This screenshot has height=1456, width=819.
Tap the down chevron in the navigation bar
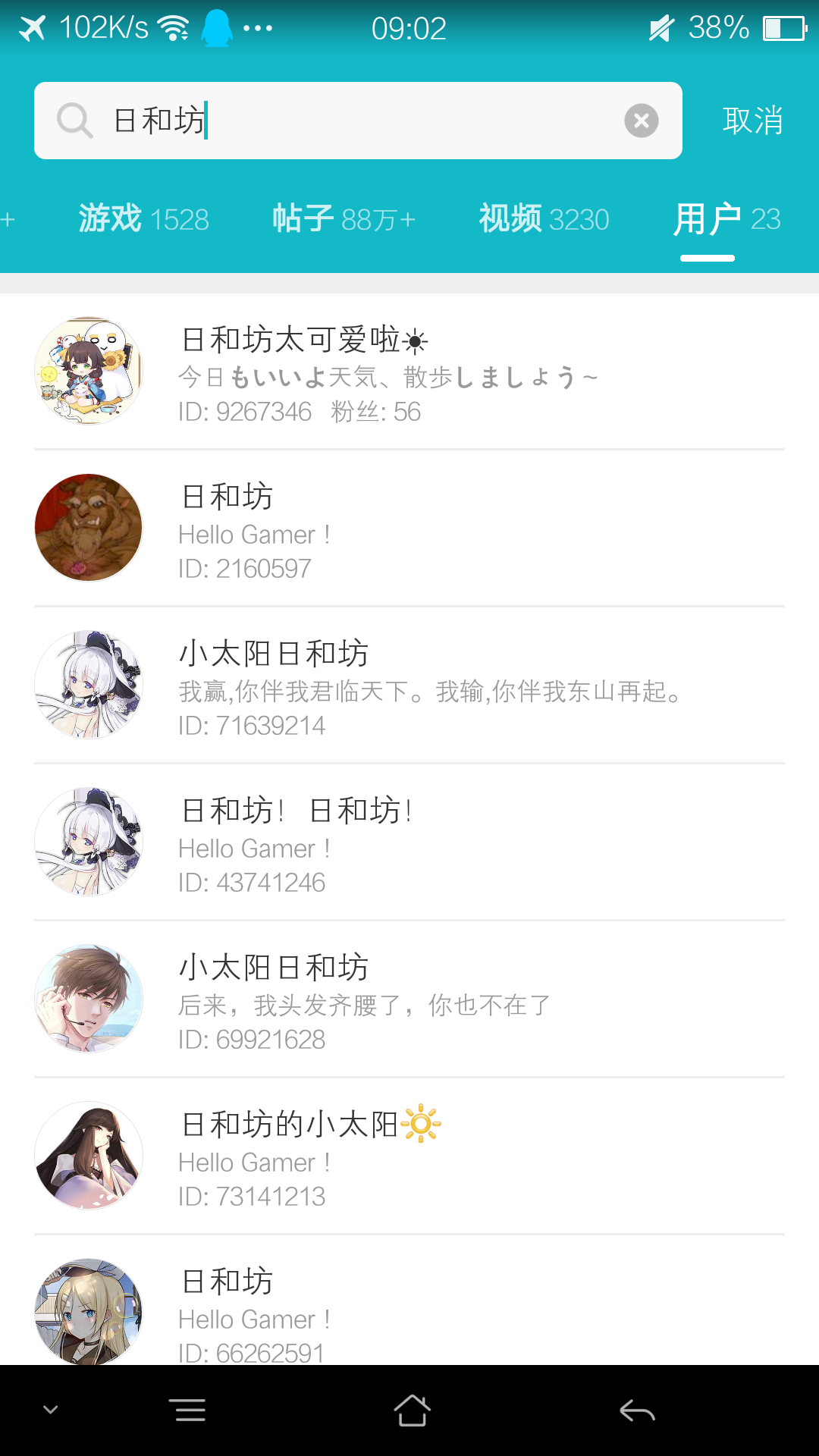[49, 1409]
